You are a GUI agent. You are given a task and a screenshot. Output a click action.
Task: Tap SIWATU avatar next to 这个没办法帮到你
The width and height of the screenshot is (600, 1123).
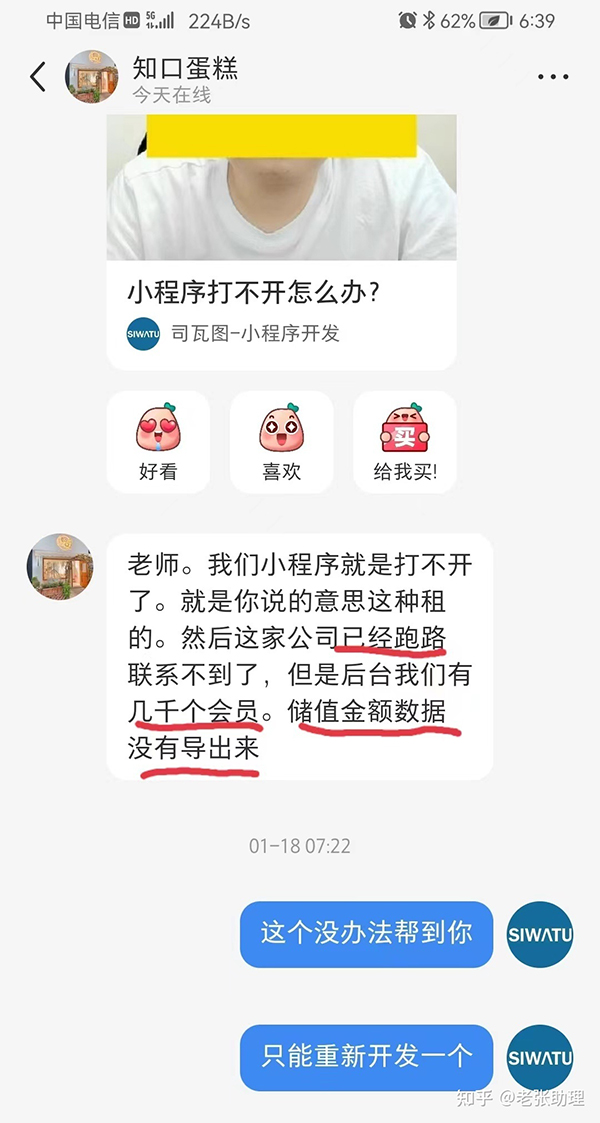(540, 934)
